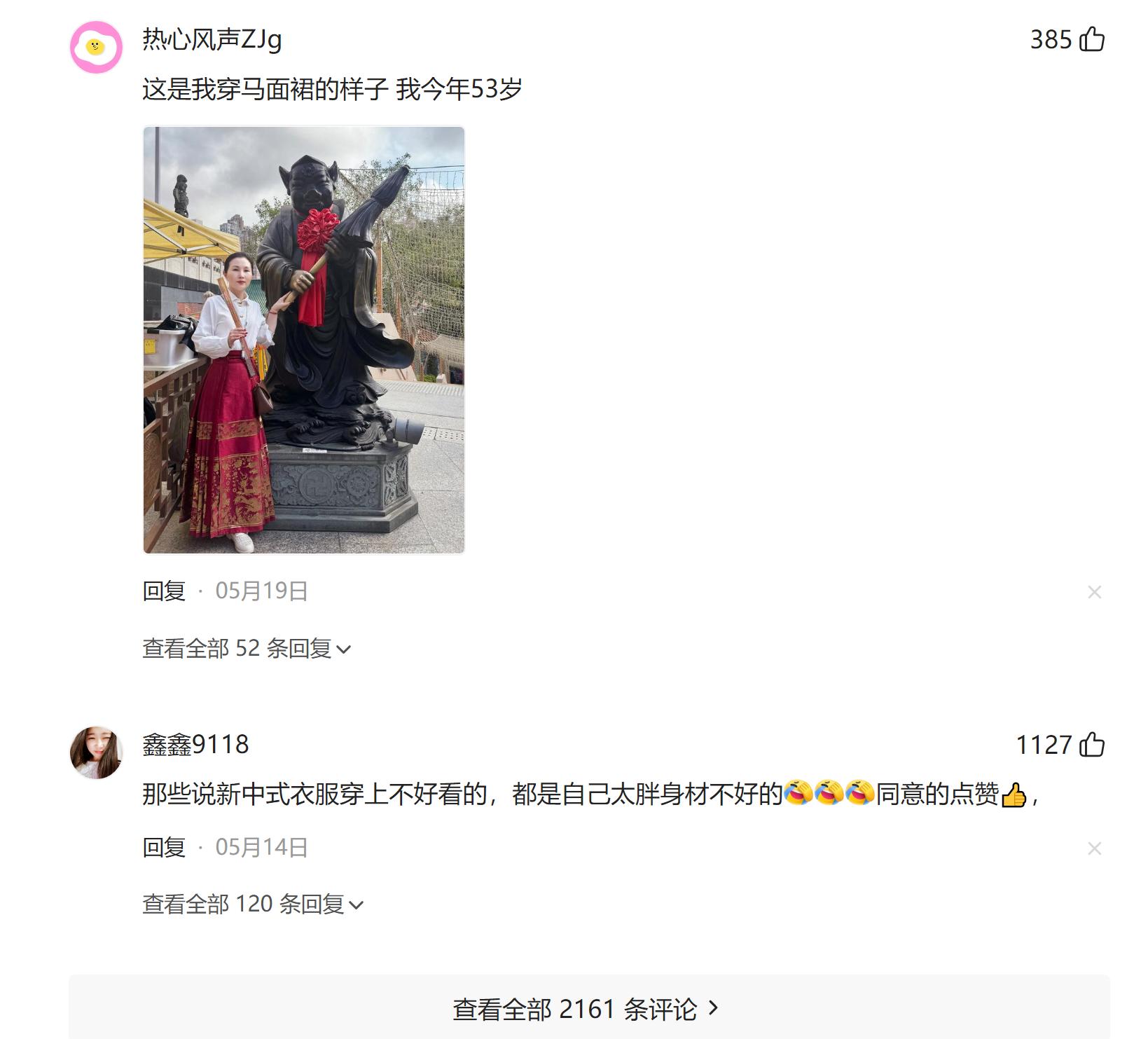
Task: Tap the username 鑫鑫9118
Action: (x=195, y=745)
